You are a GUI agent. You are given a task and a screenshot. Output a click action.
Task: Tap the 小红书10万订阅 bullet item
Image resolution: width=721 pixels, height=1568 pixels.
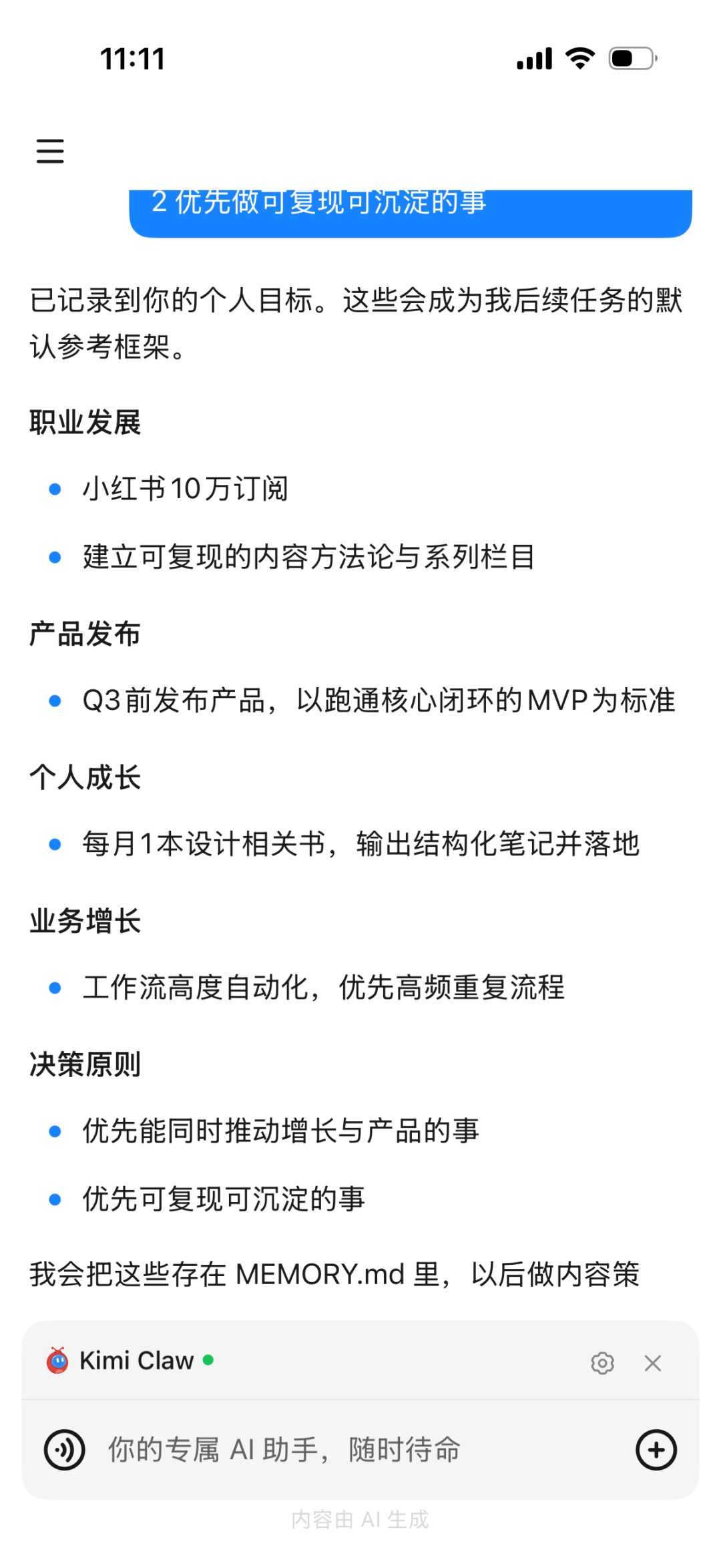(x=184, y=489)
